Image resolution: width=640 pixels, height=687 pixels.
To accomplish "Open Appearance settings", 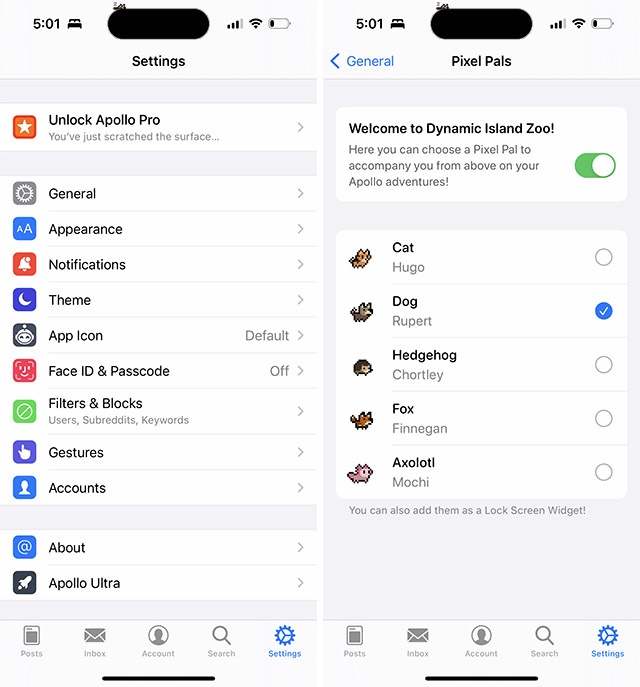I will [x=158, y=229].
